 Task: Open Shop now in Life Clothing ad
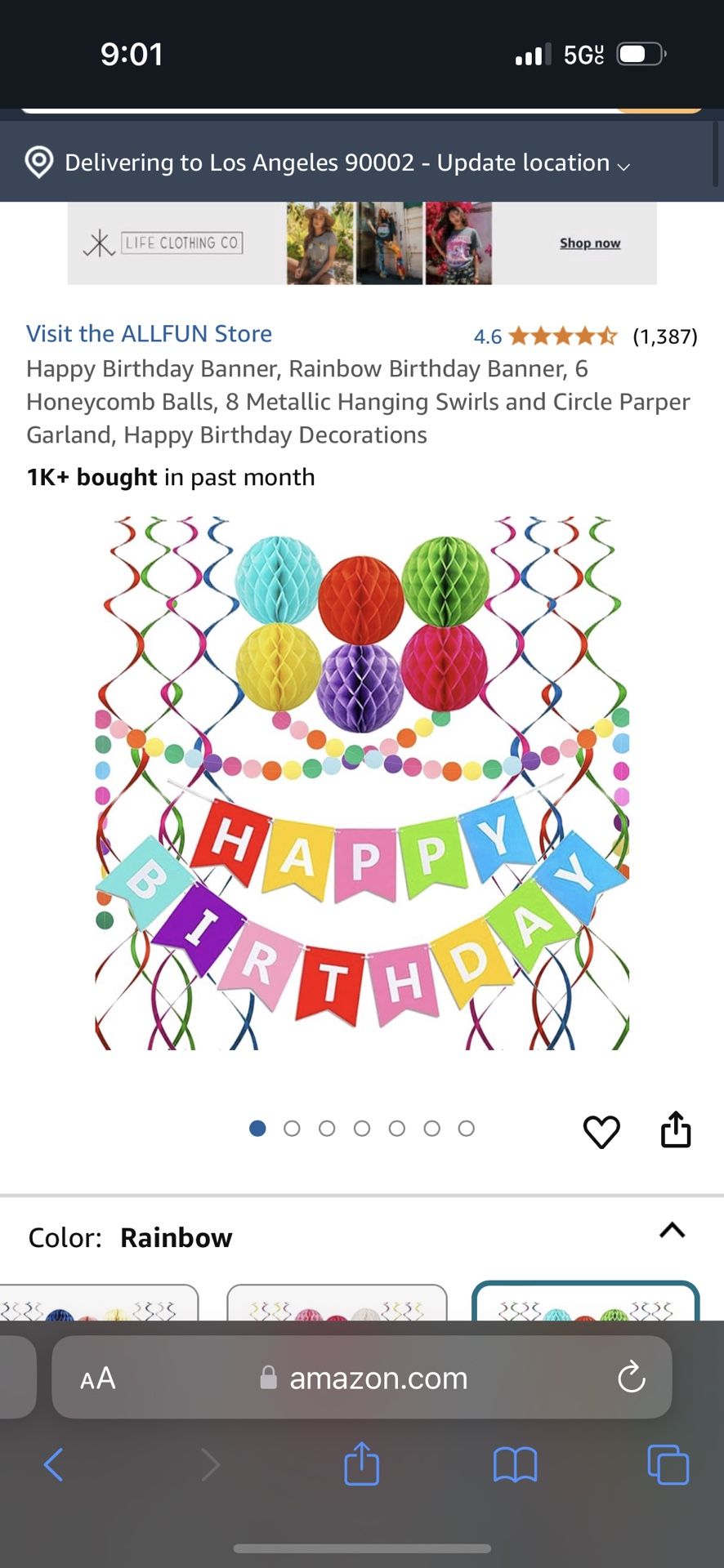[589, 243]
